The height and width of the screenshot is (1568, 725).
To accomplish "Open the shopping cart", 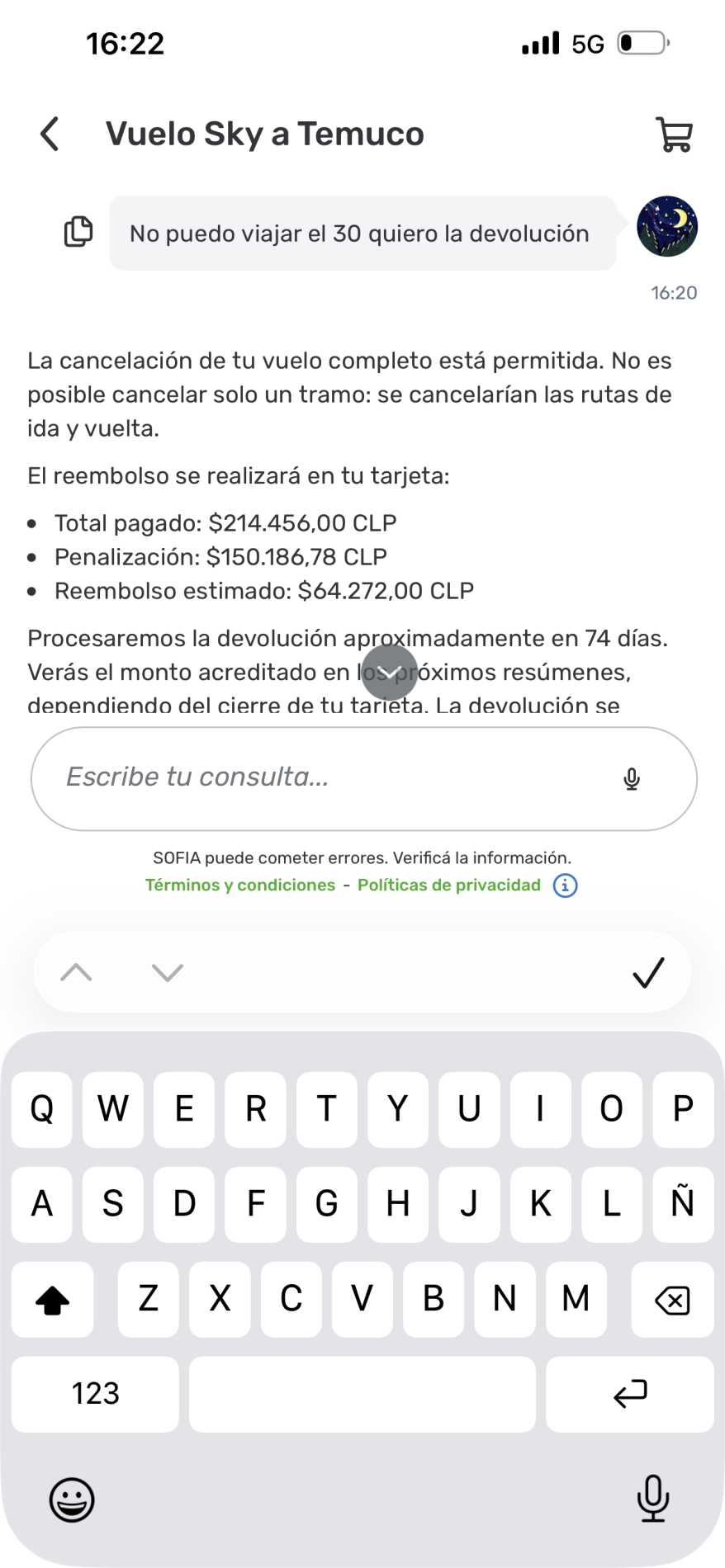I will [x=674, y=134].
